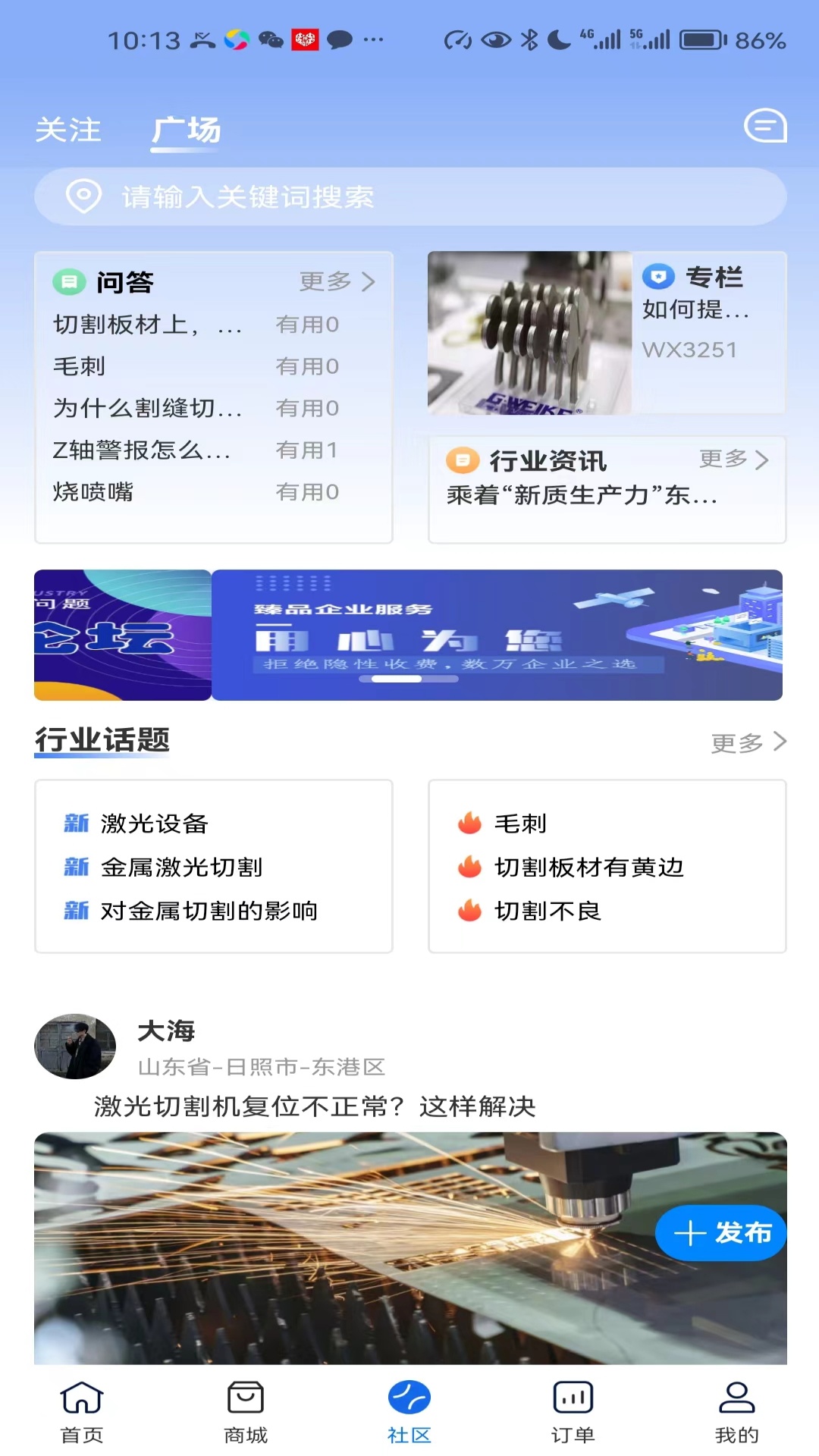Image resolution: width=819 pixels, height=1456 pixels.
Task: Switch to the 关注 tab
Action: (68, 130)
